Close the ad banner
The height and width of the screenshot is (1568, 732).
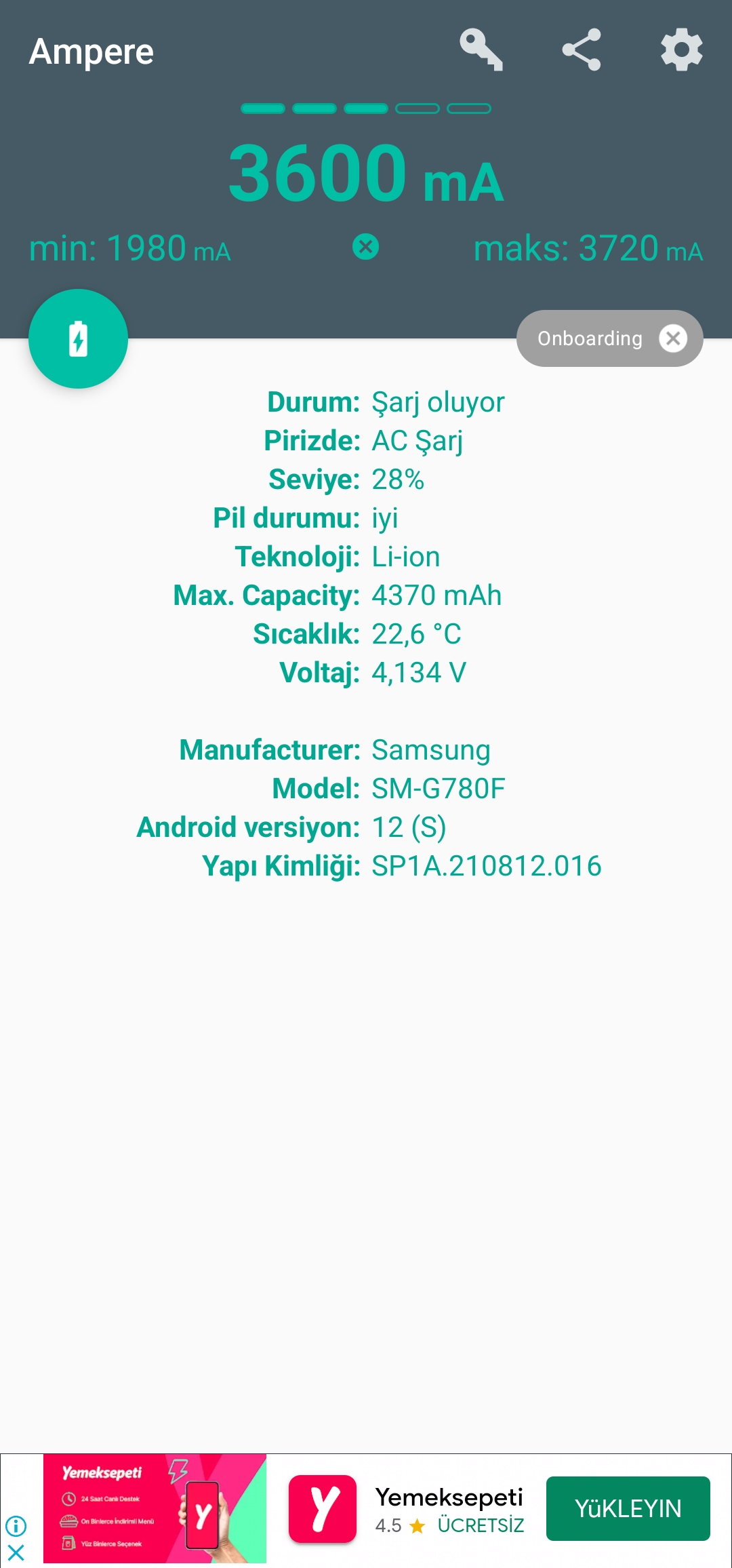[16, 1552]
